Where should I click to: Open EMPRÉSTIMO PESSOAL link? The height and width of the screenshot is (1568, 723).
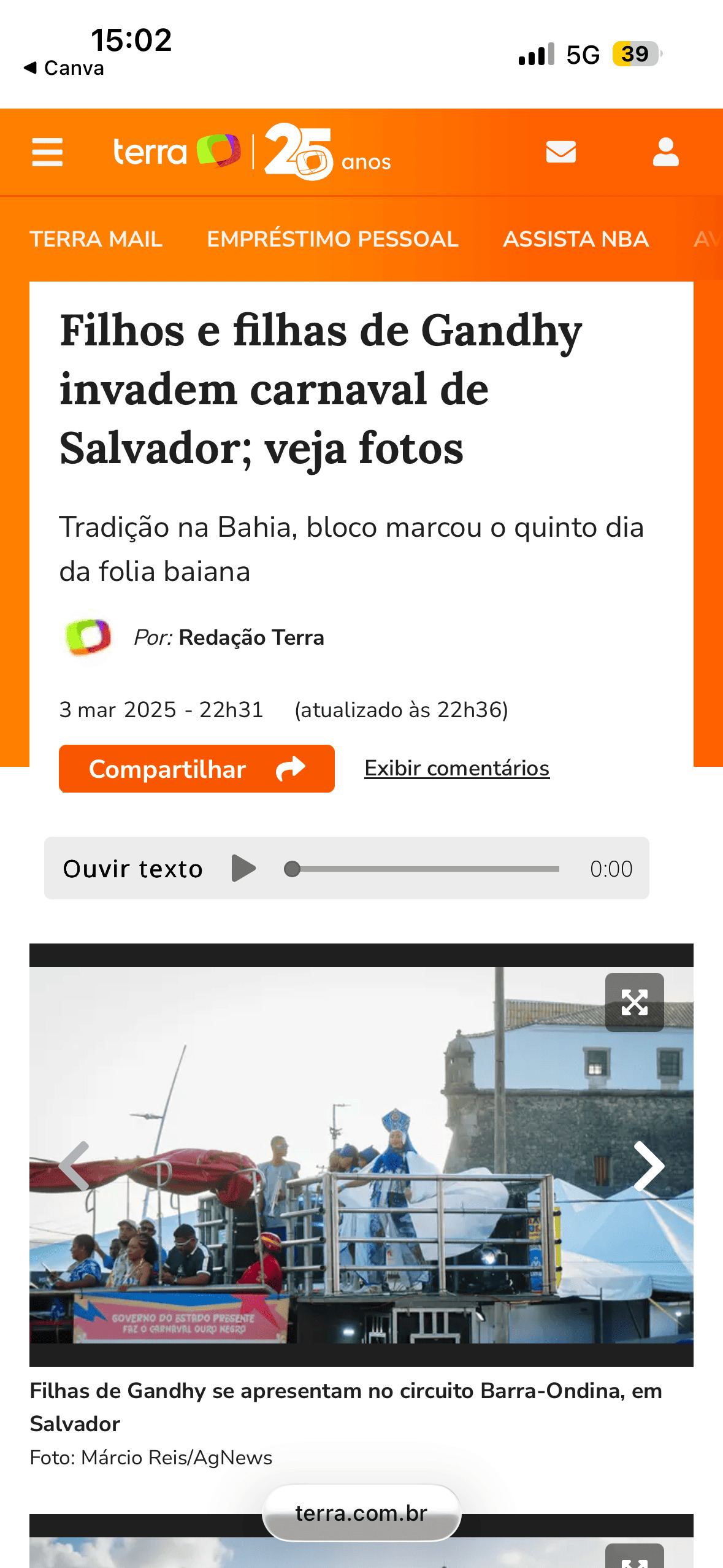(332, 239)
